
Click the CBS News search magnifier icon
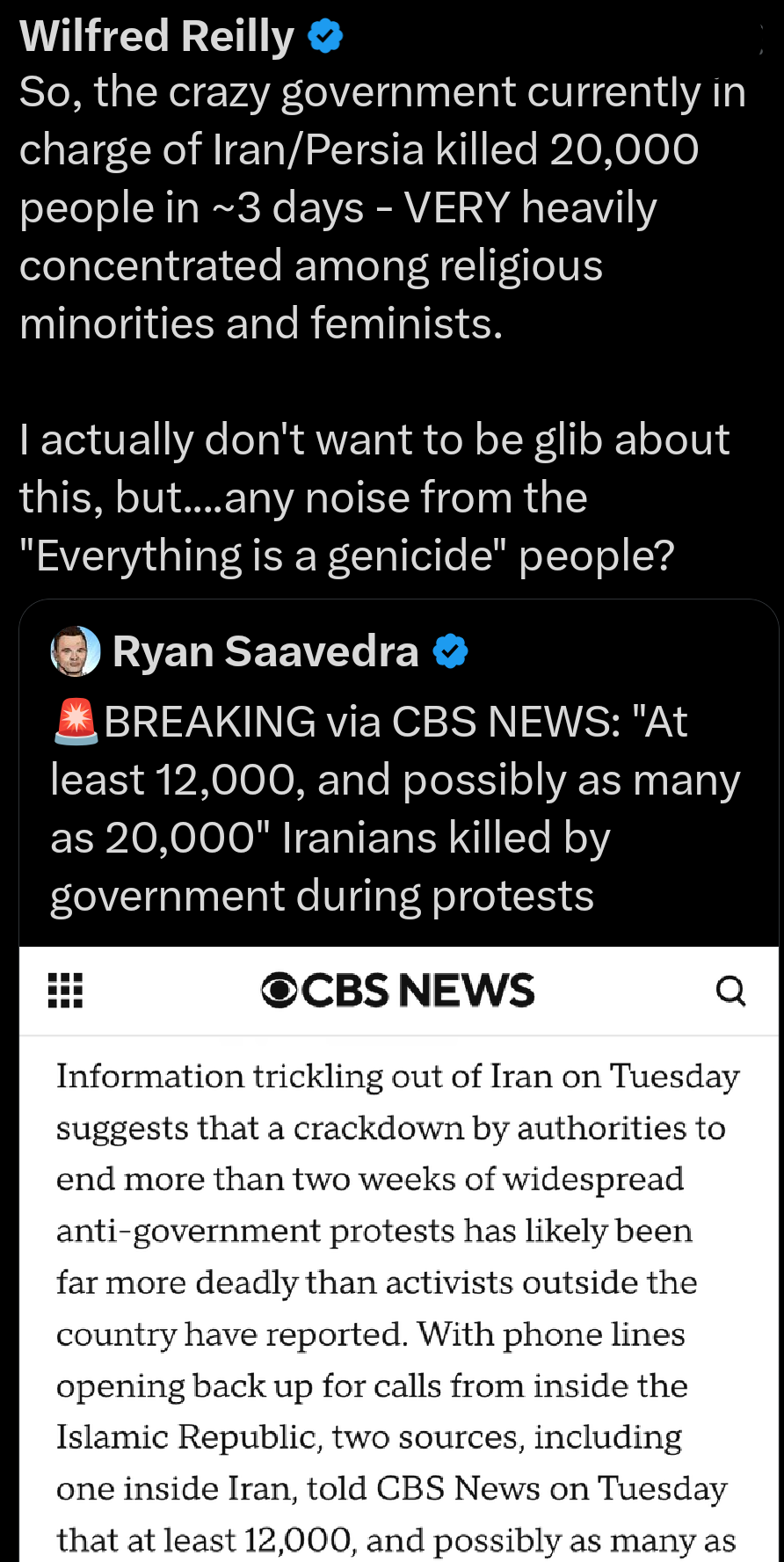pyautogui.click(x=730, y=991)
